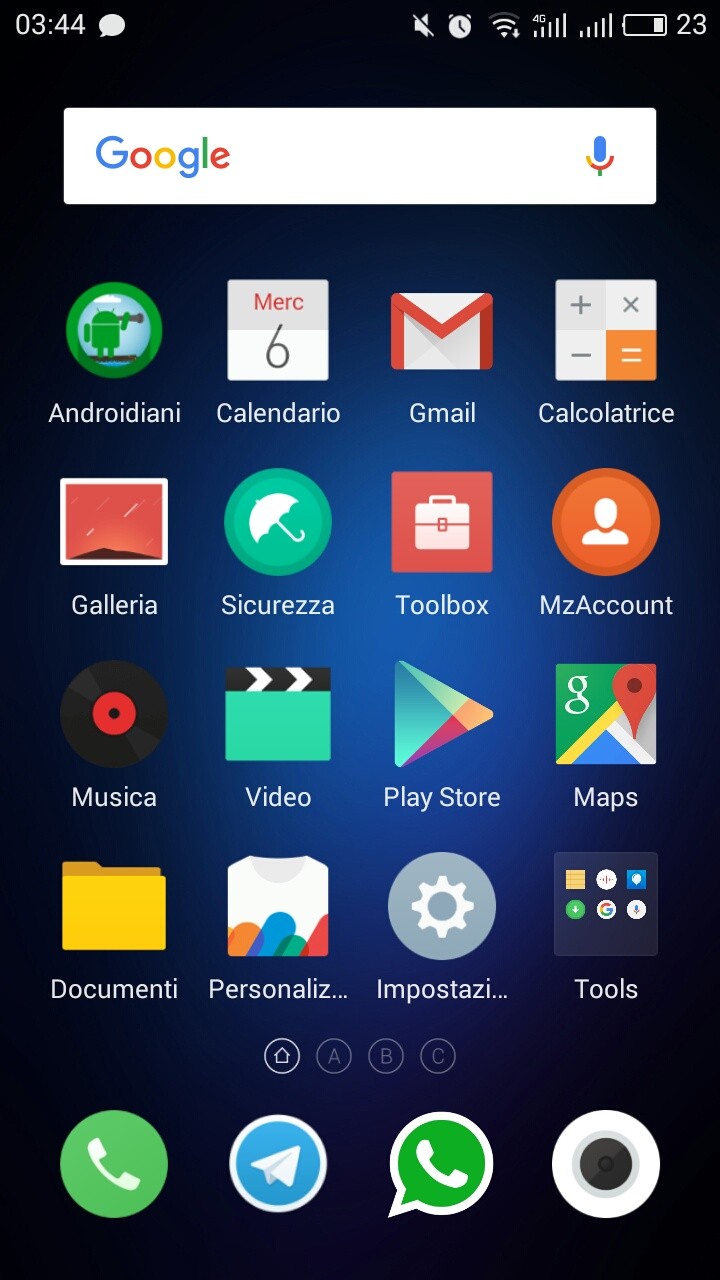
Task: Open WhatsApp from the dock
Action: [x=440, y=1164]
